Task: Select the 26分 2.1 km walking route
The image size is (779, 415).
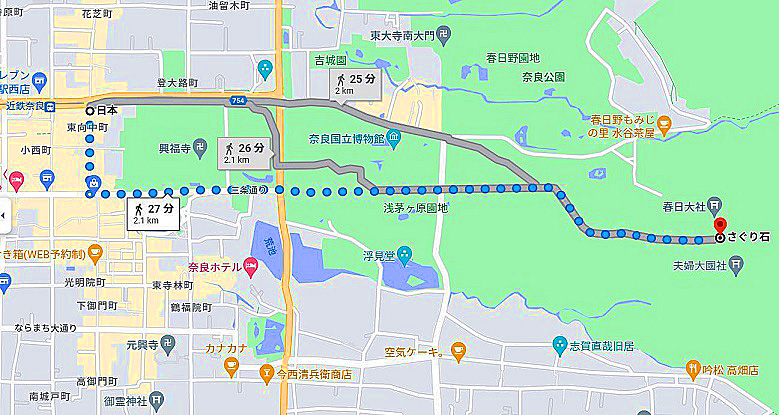Action: 244,153
